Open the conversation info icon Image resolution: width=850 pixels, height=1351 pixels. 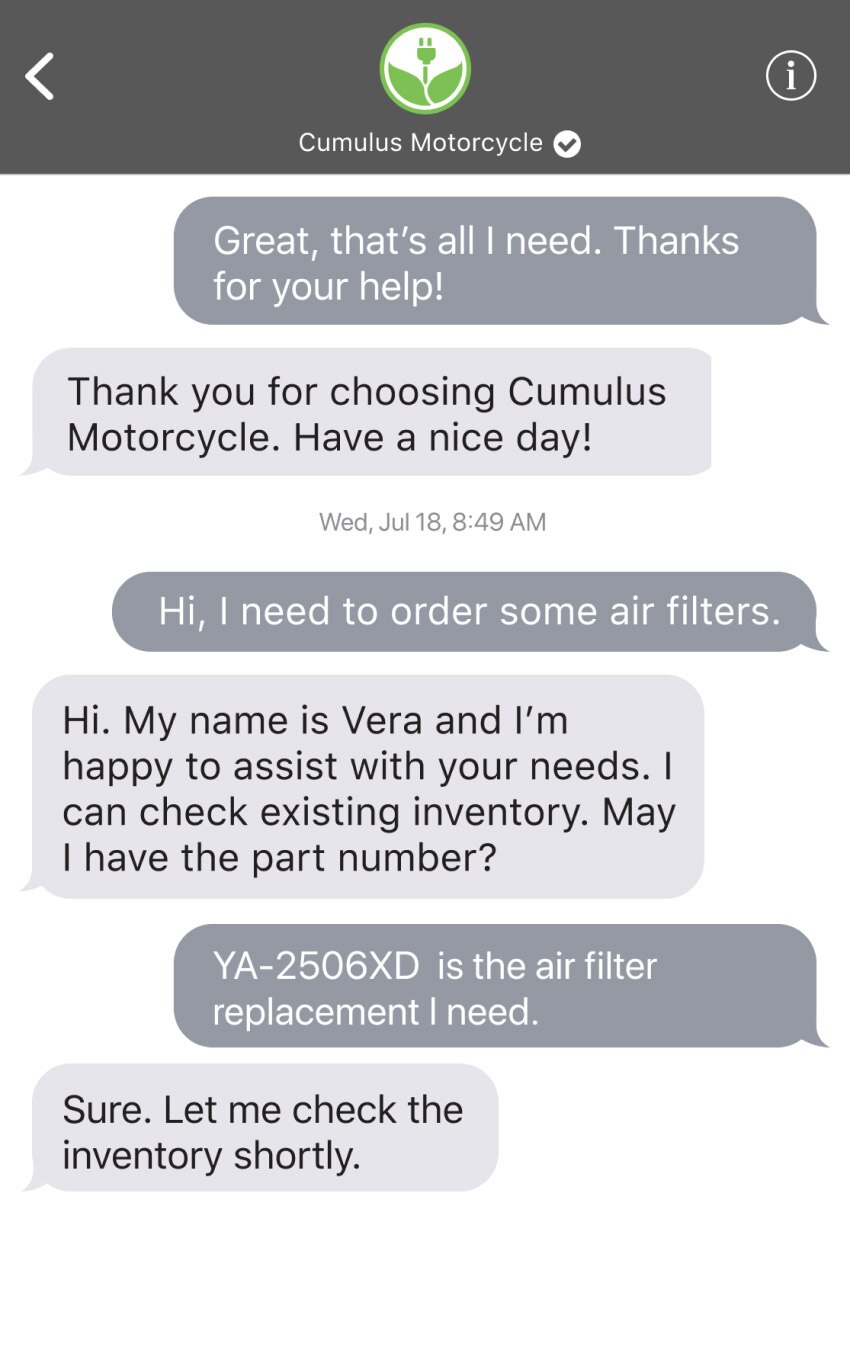click(x=790, y=76)
